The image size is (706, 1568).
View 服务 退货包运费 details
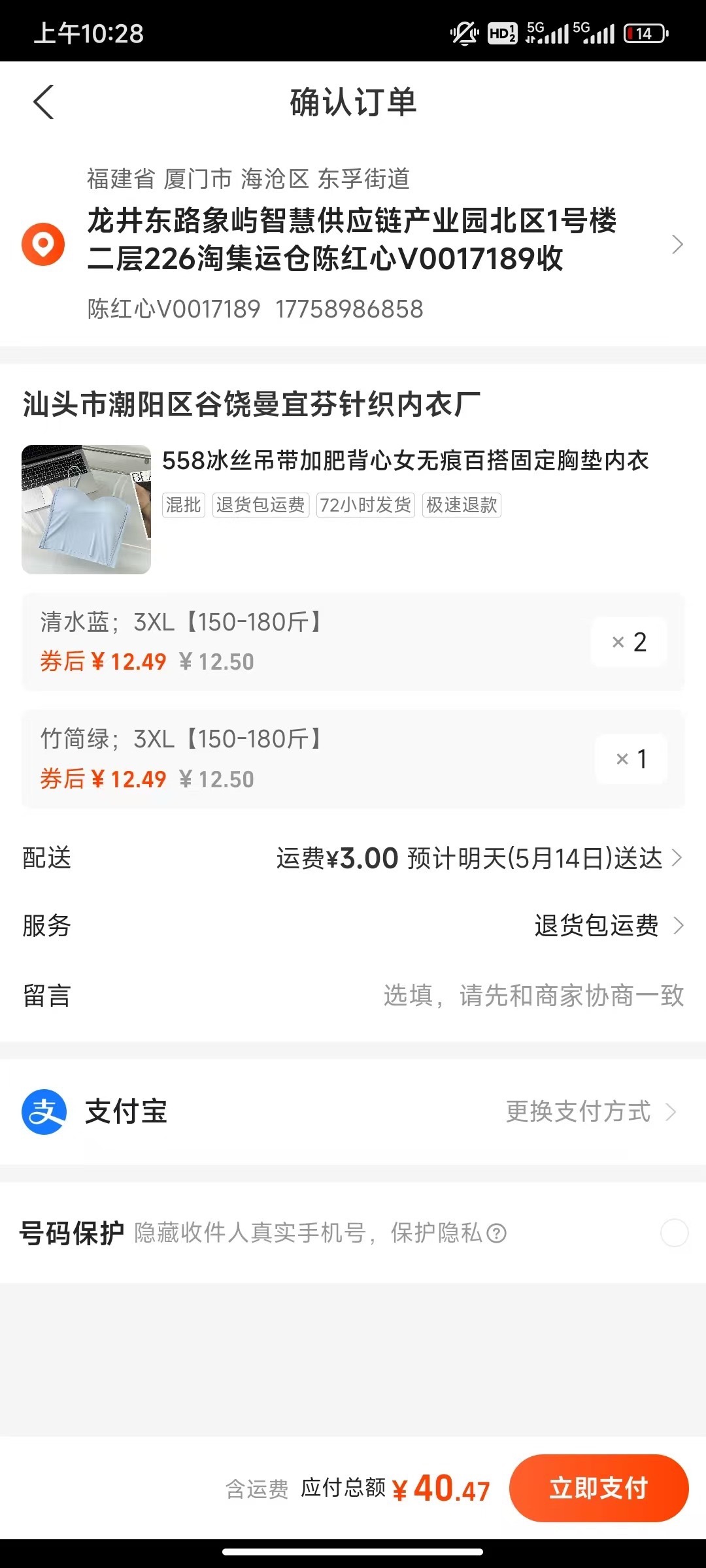click(x=608, y=926)
